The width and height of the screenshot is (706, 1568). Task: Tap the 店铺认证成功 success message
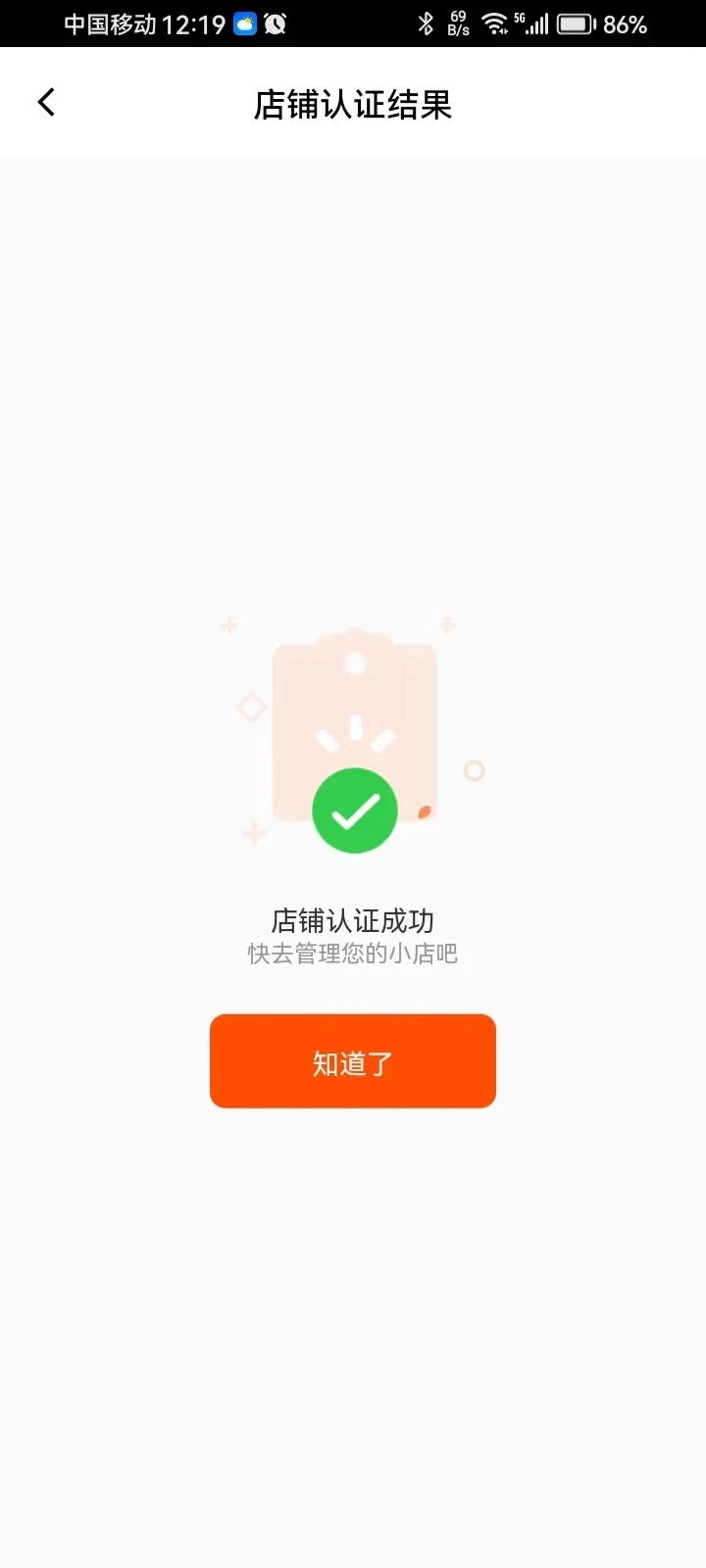point(354,920)
